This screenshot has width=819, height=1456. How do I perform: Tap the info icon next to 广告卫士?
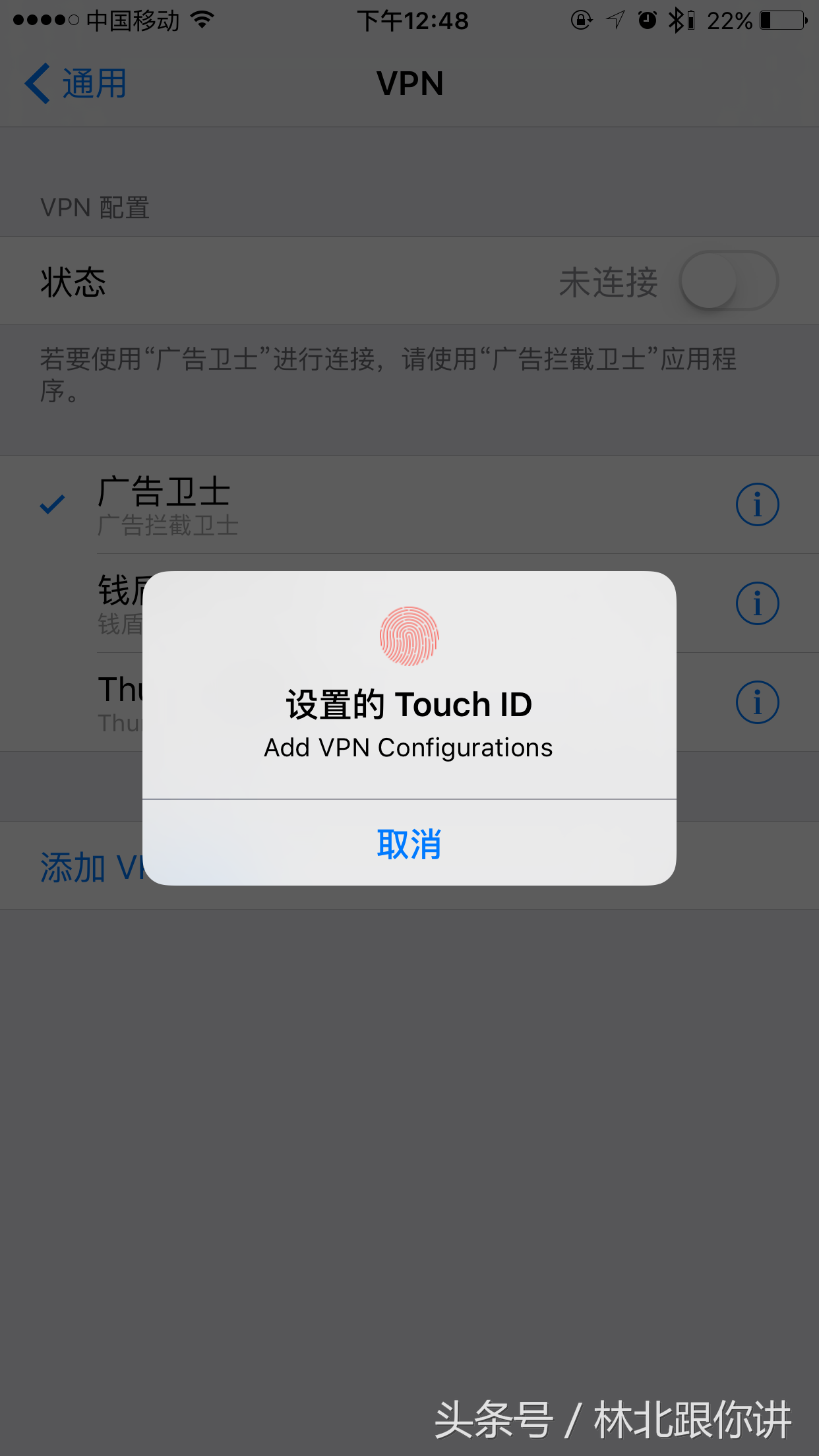tap(757, 504)
